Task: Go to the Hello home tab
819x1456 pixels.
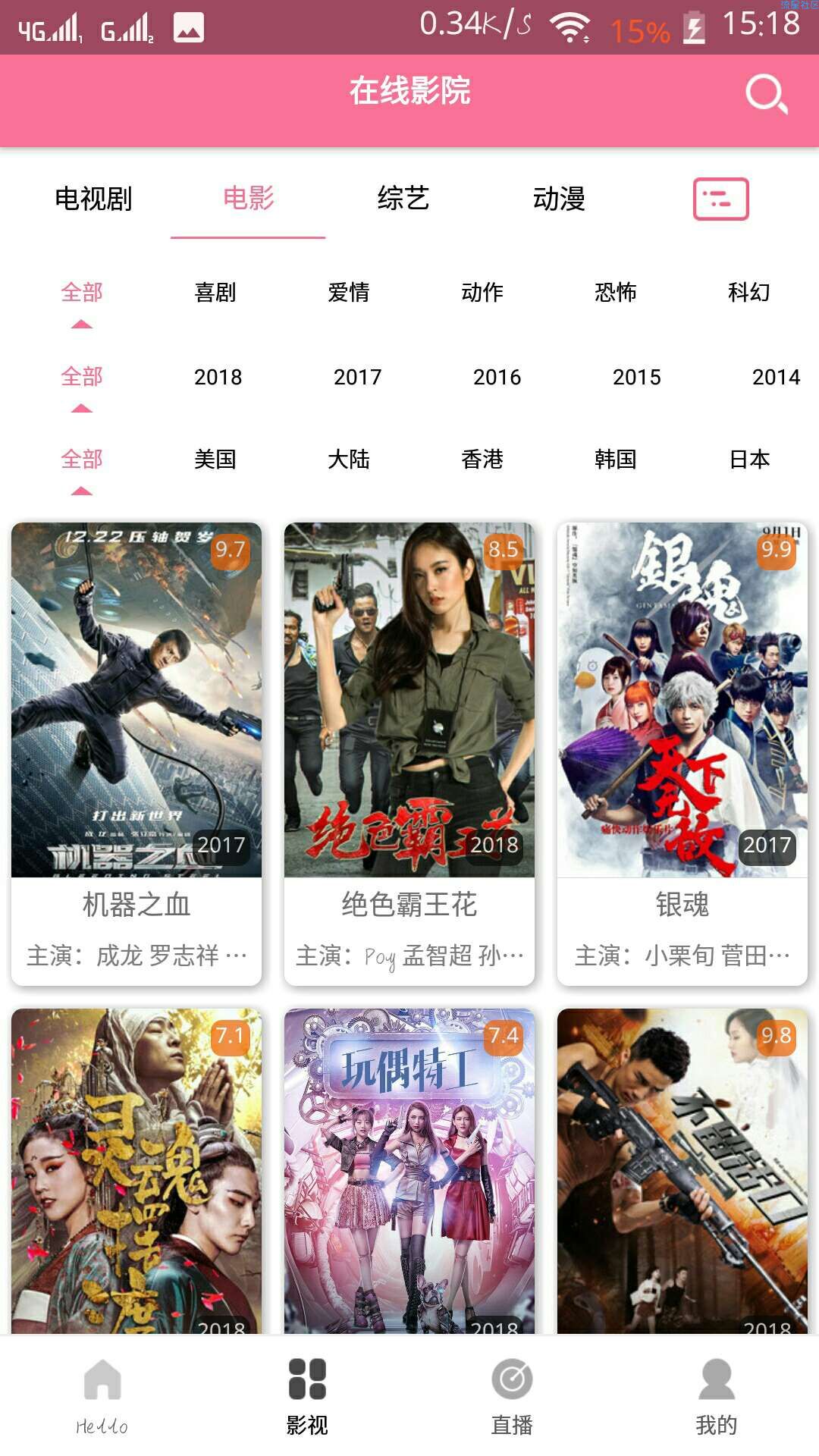Action: 102,1397
